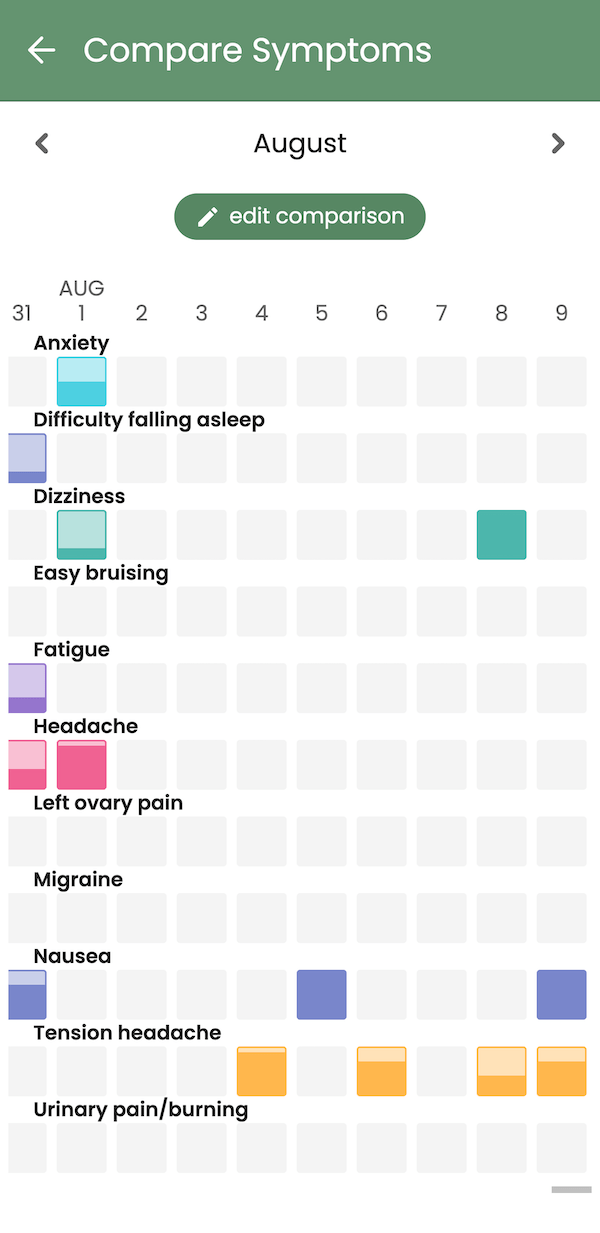Open the Tension headache entry on Aug 4
The height and width of the screenshot is (1233, 600).
[x=262, y=1071]
